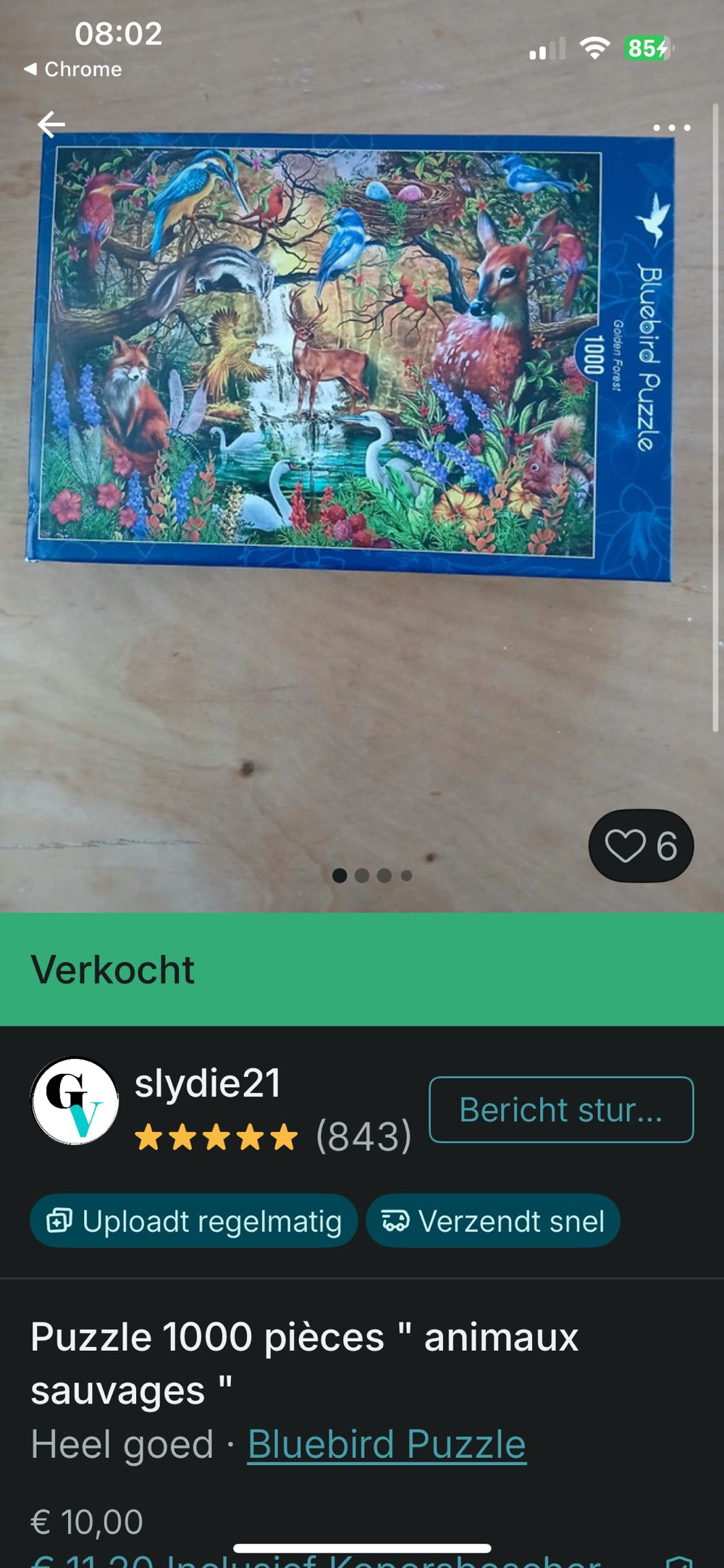Image resolution: width=724 pixels, height=1568 pixels.
Task: Return to Chrome via the status bar link
Action: (x=74, y=70)
